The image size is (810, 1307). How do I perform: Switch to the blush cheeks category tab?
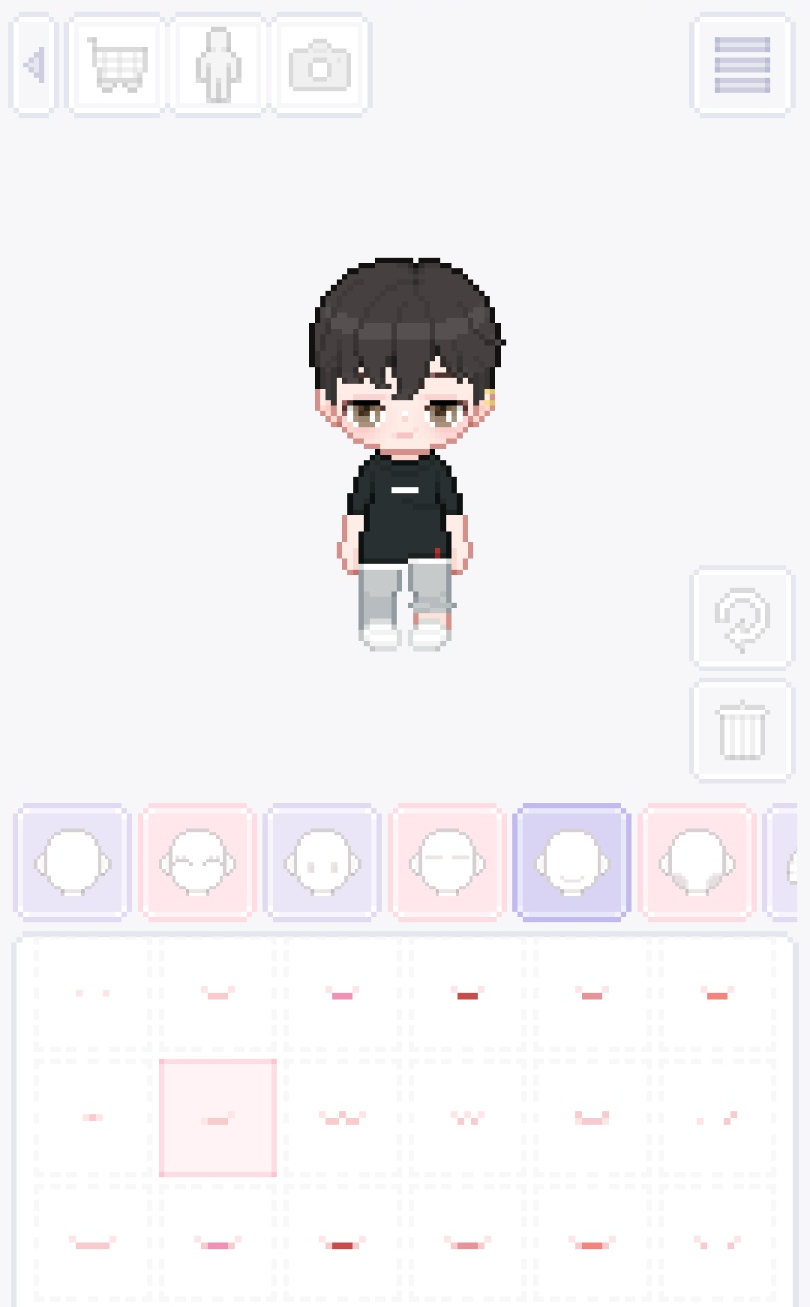point(322,862)
